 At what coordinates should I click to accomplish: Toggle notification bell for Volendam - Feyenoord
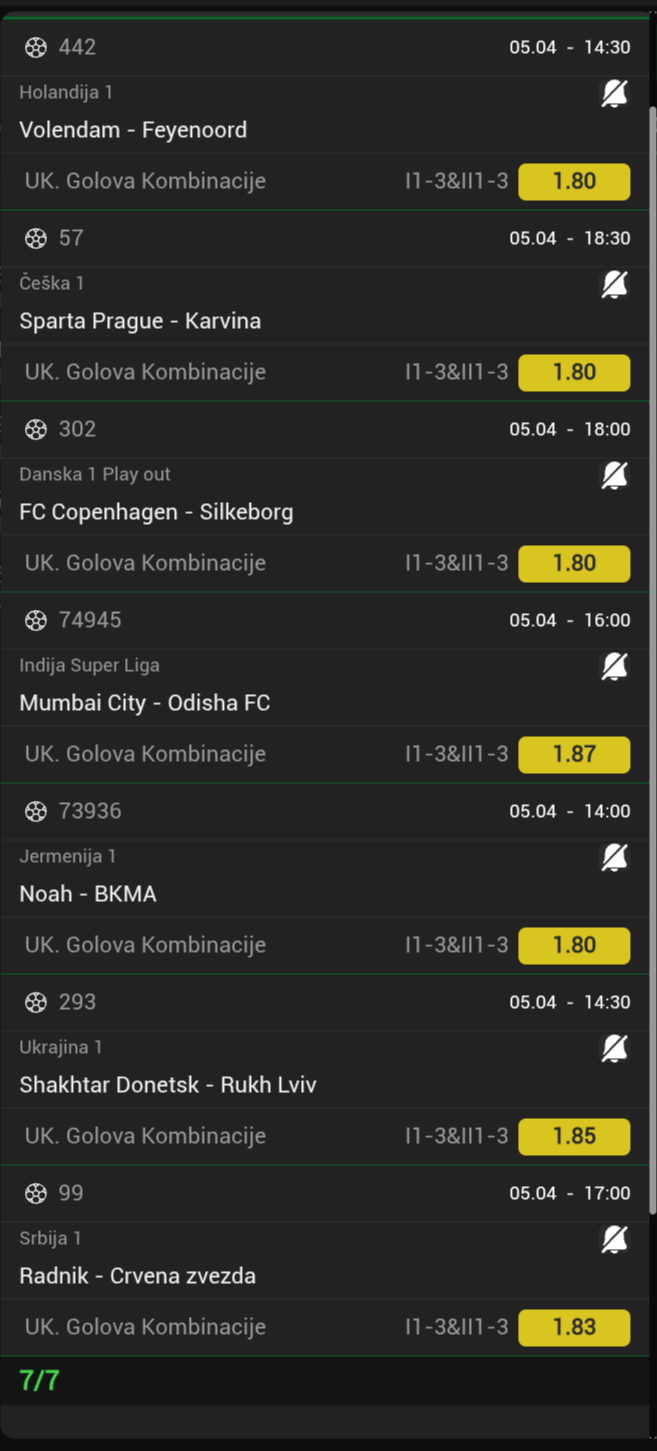tap(614, 94)
